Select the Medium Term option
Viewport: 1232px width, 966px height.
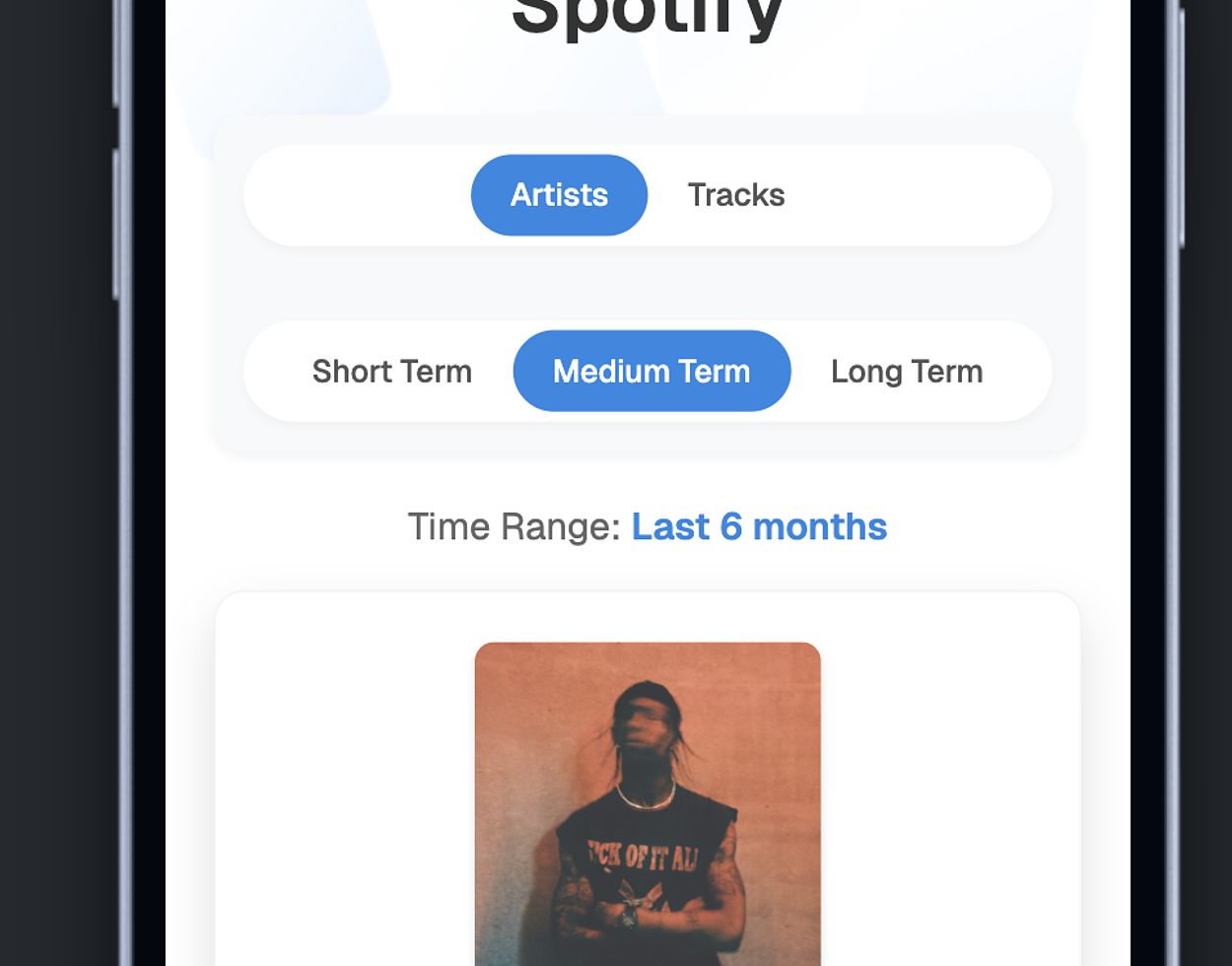click(651, 372)
